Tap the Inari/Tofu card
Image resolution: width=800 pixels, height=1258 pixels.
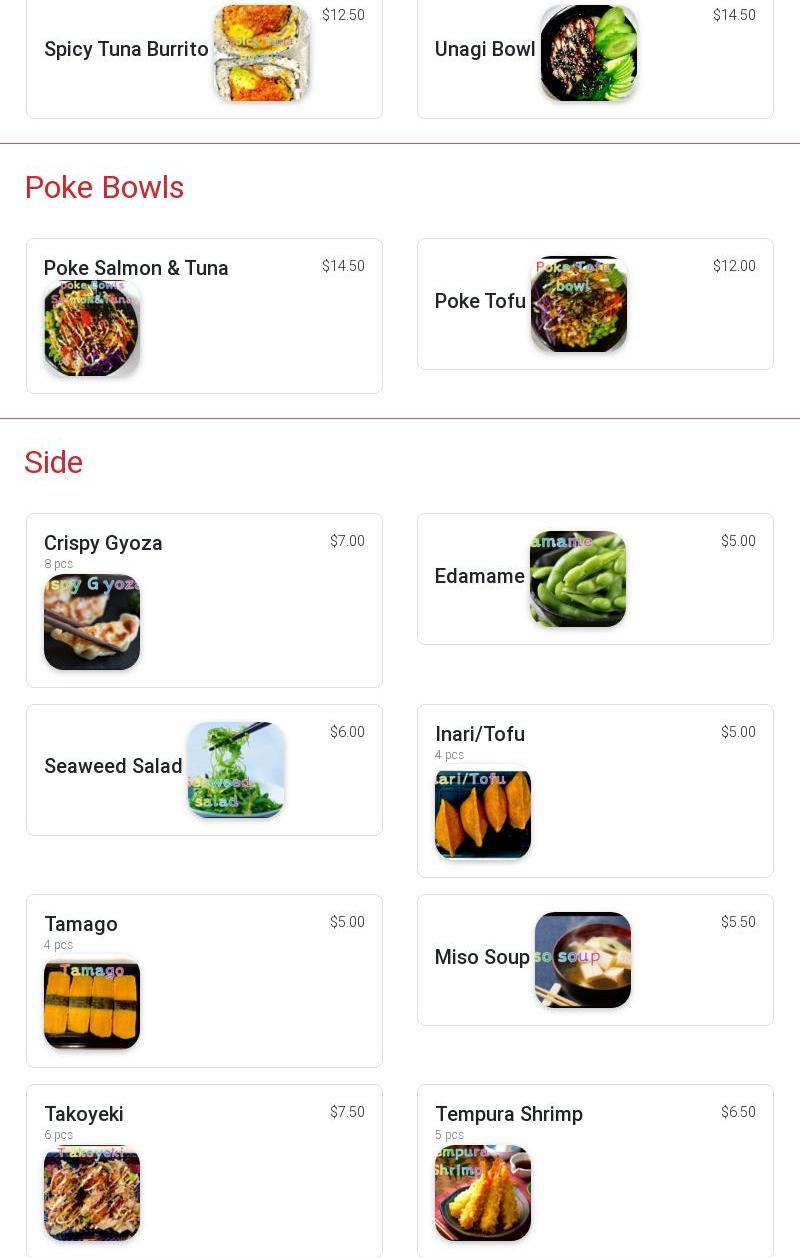click(x=594, y=790)
